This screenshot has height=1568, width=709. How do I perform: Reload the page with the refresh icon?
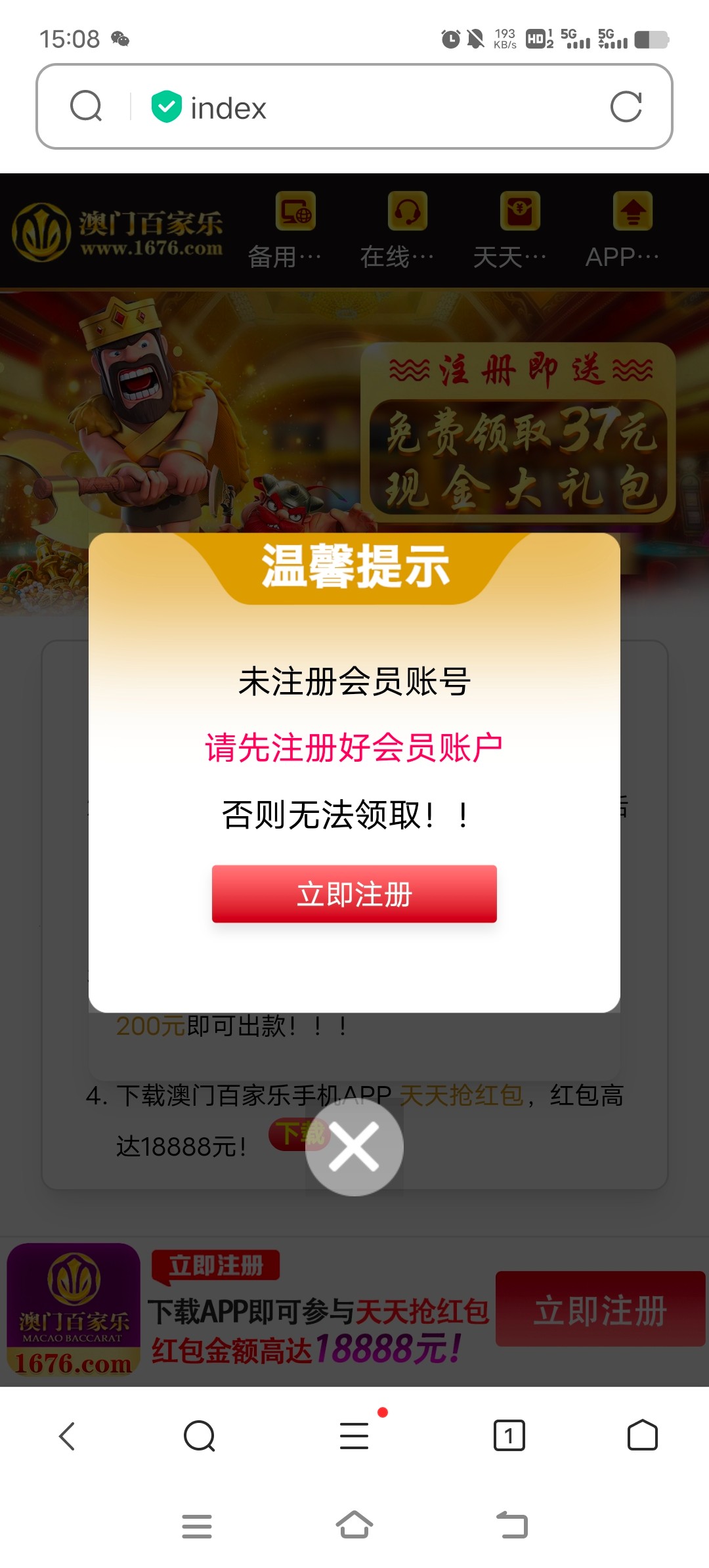click(626, 107)
